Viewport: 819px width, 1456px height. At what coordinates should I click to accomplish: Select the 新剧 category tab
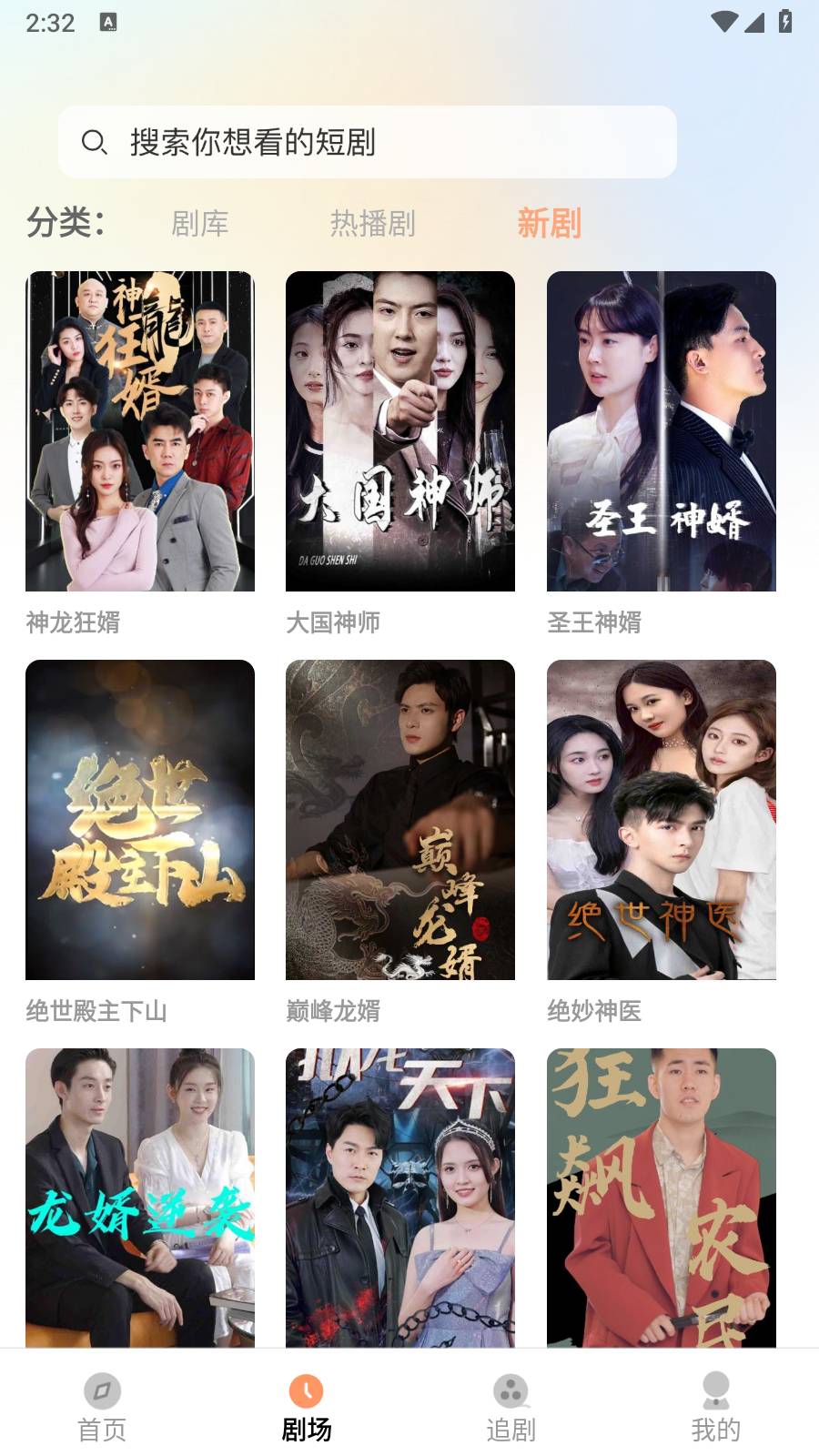tap(549, 223)
